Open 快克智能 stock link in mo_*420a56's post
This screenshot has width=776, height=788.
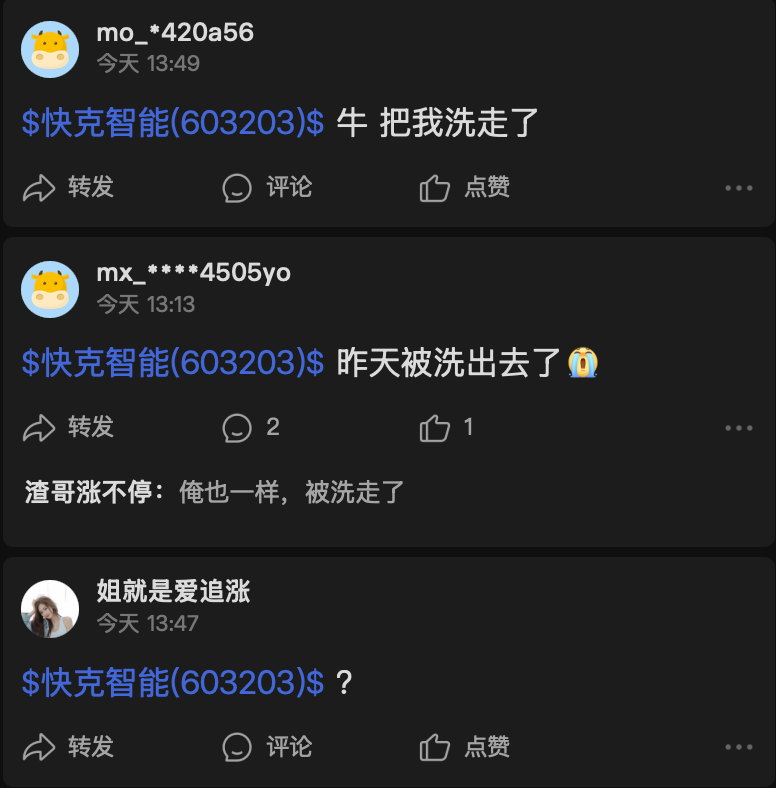click(173, 123)
